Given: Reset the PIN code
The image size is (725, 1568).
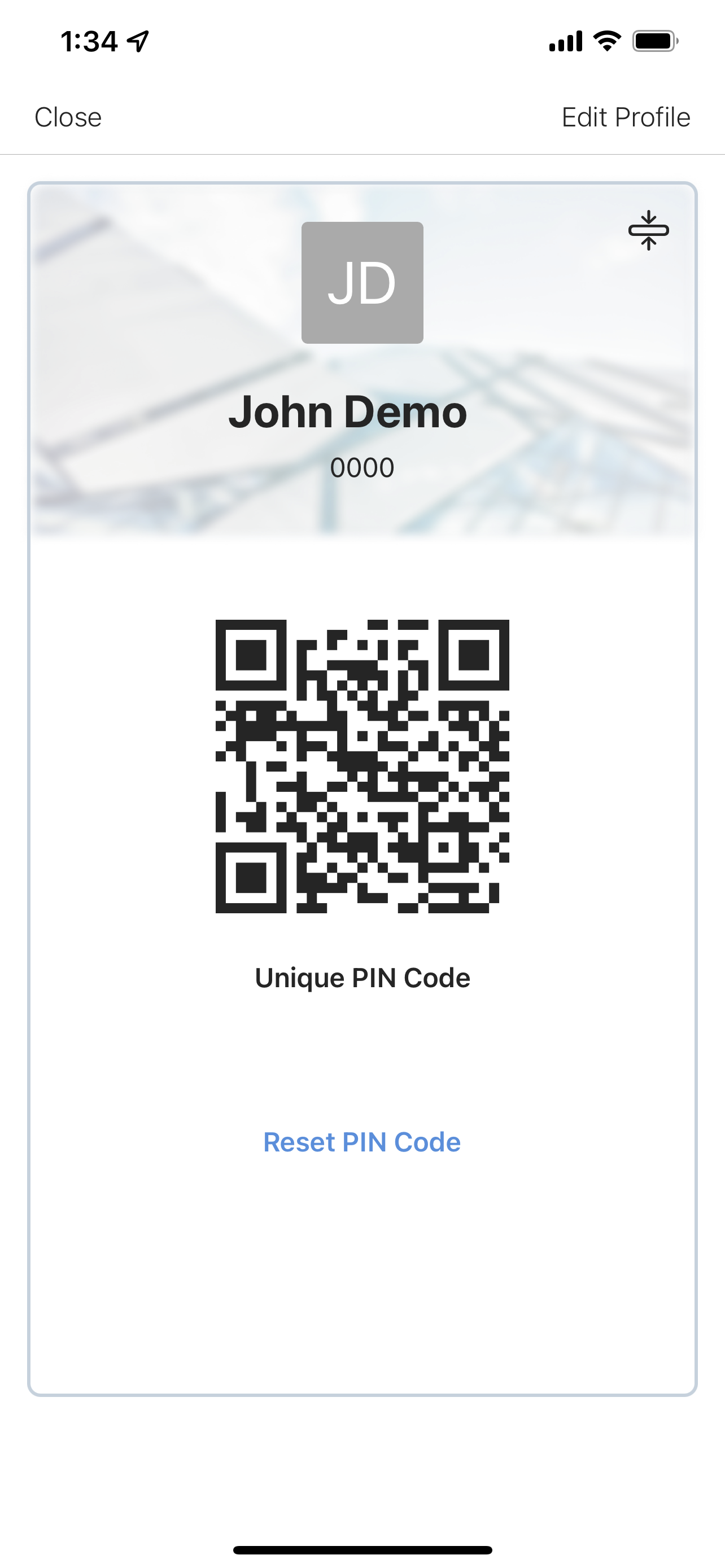Looking at the screenshot, I should point(361,1142).
